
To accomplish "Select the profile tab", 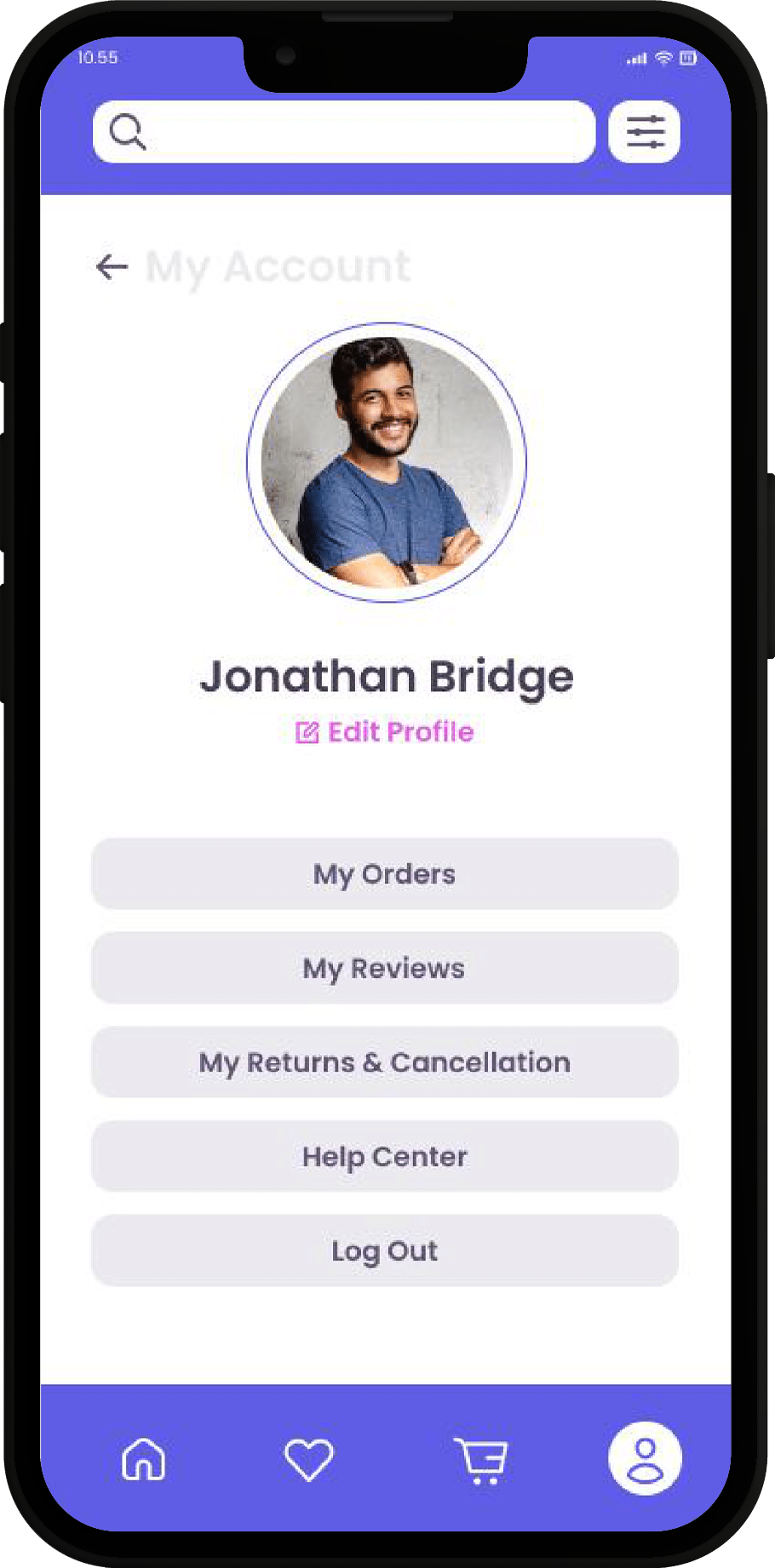I will (x=645, y=1459).
